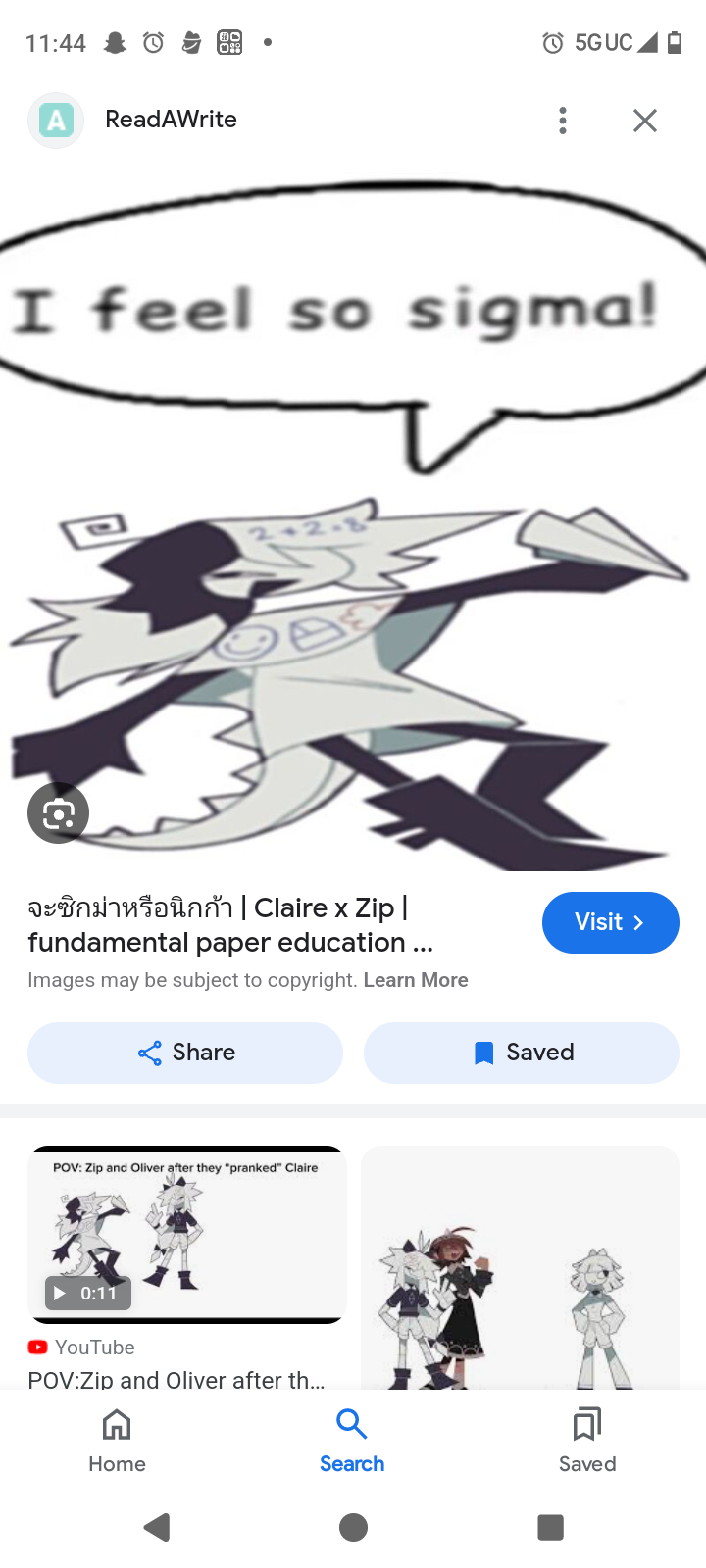
Task: Toggle the Saved bookmark button
Action: click(521, 1053)
